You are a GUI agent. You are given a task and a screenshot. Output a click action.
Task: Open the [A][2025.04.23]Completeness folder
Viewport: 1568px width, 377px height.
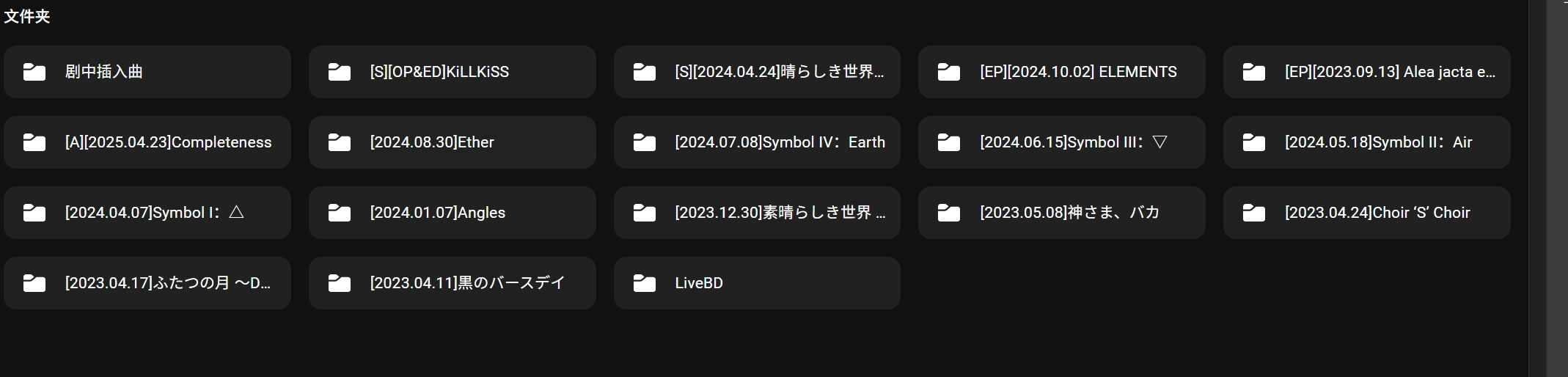(147, 142)
